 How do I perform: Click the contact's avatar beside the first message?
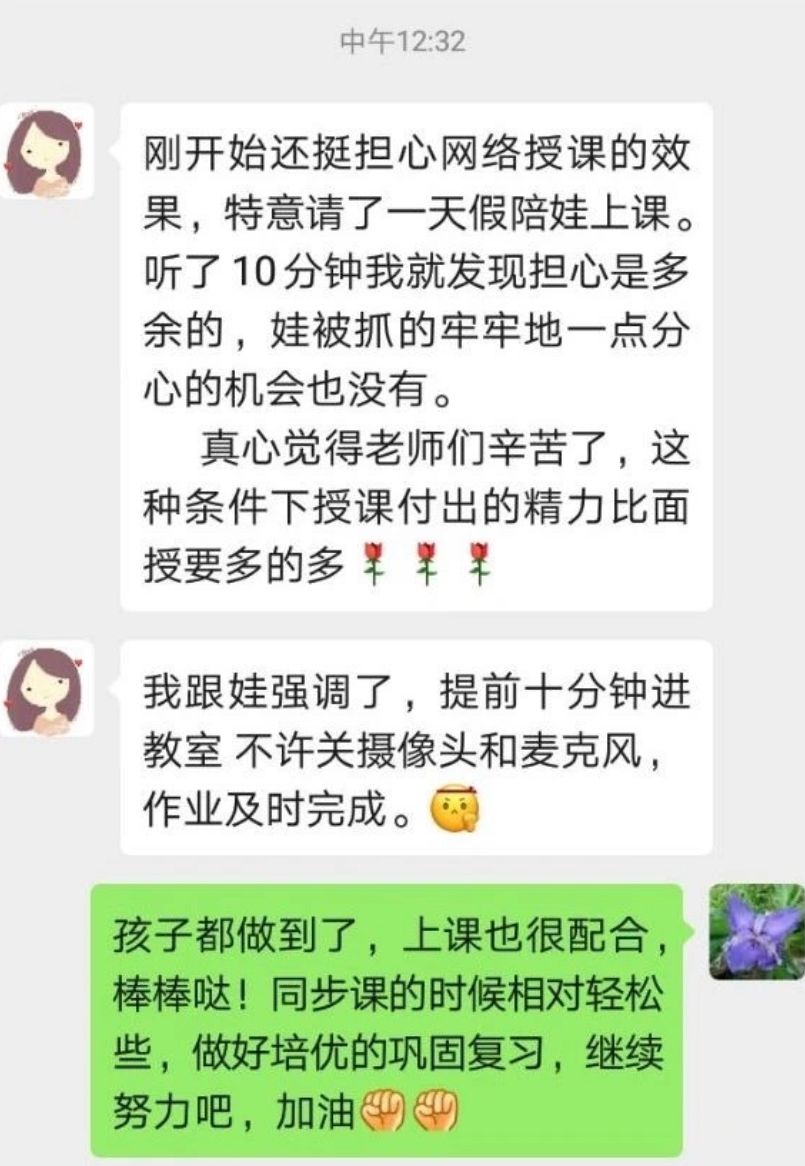pyautogui.click(x=49, y=150)
